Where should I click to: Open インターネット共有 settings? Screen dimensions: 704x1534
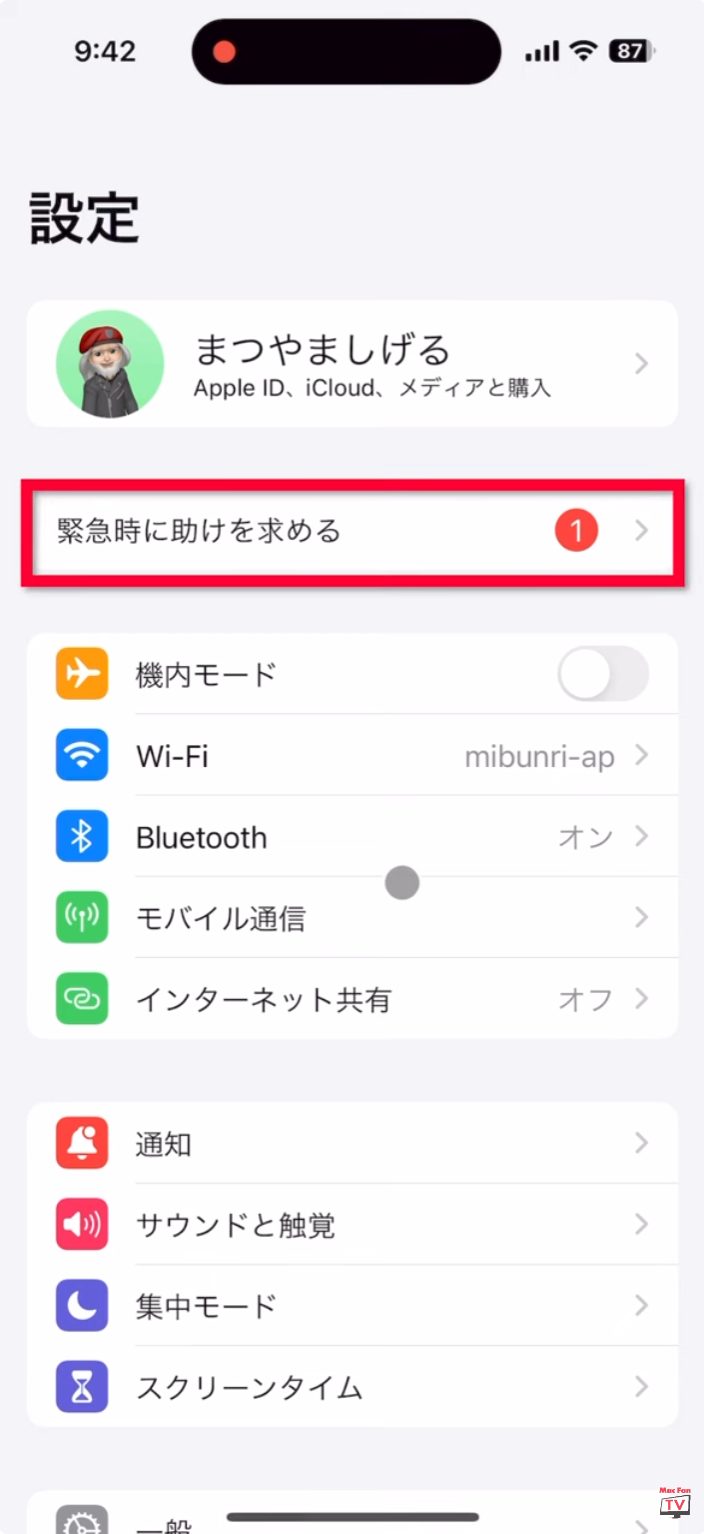click(352, 999)
